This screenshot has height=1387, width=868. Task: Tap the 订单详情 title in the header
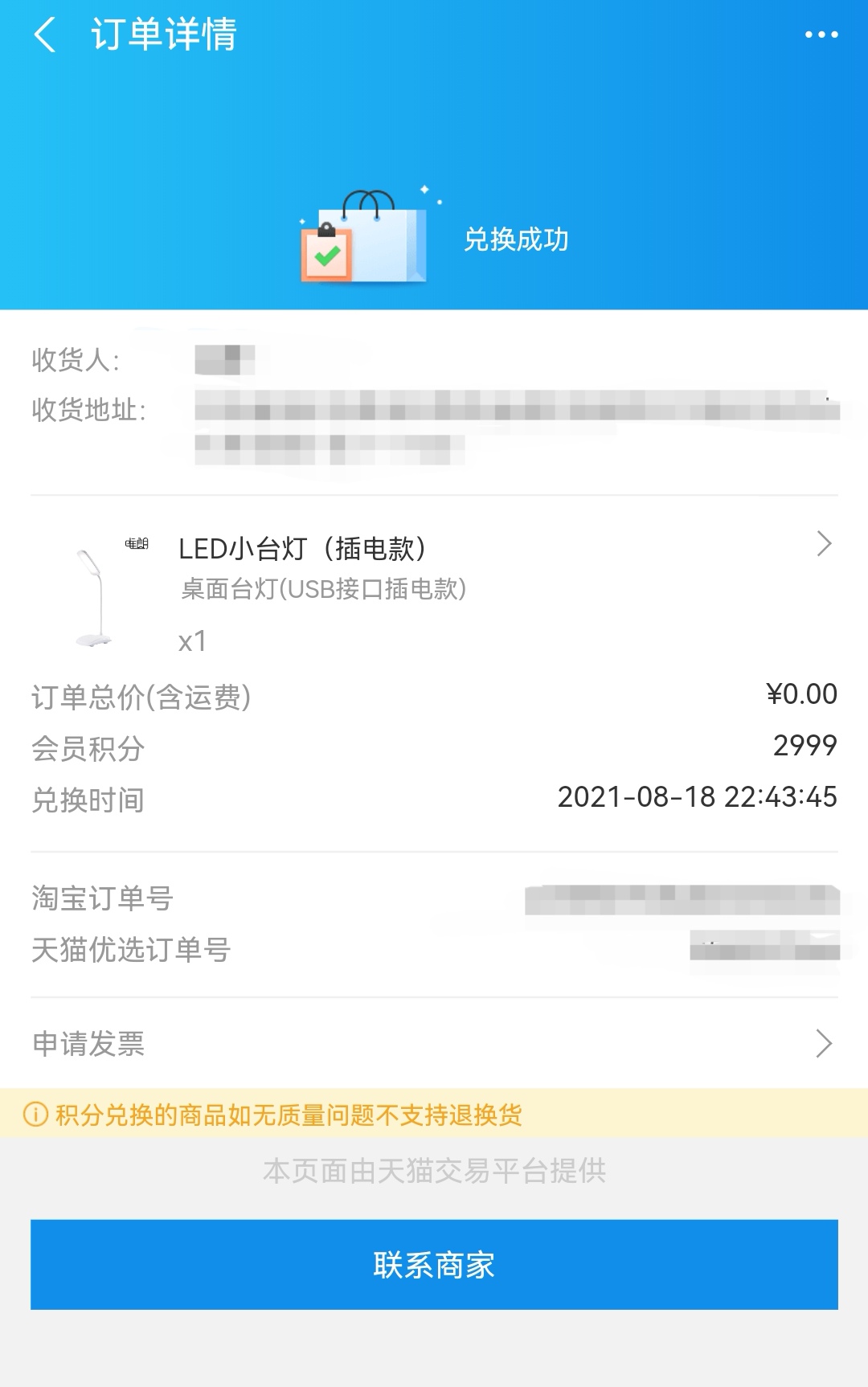163,35
